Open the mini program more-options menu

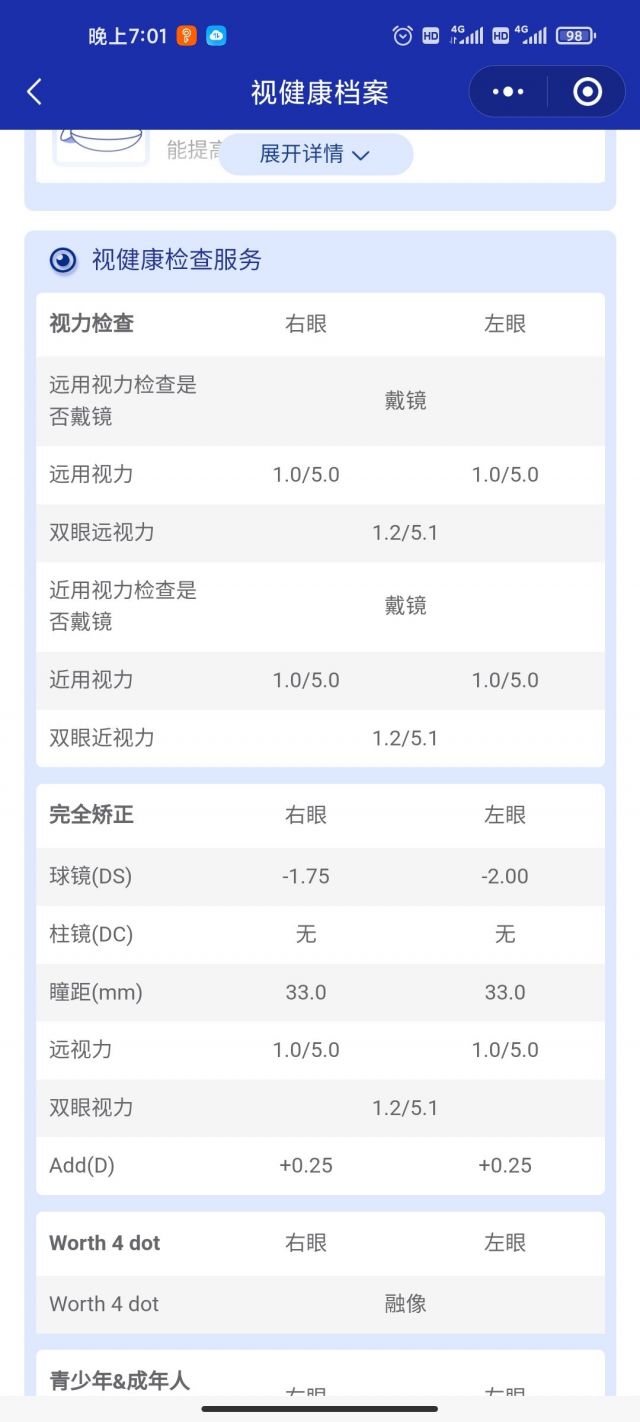(508, 92)
